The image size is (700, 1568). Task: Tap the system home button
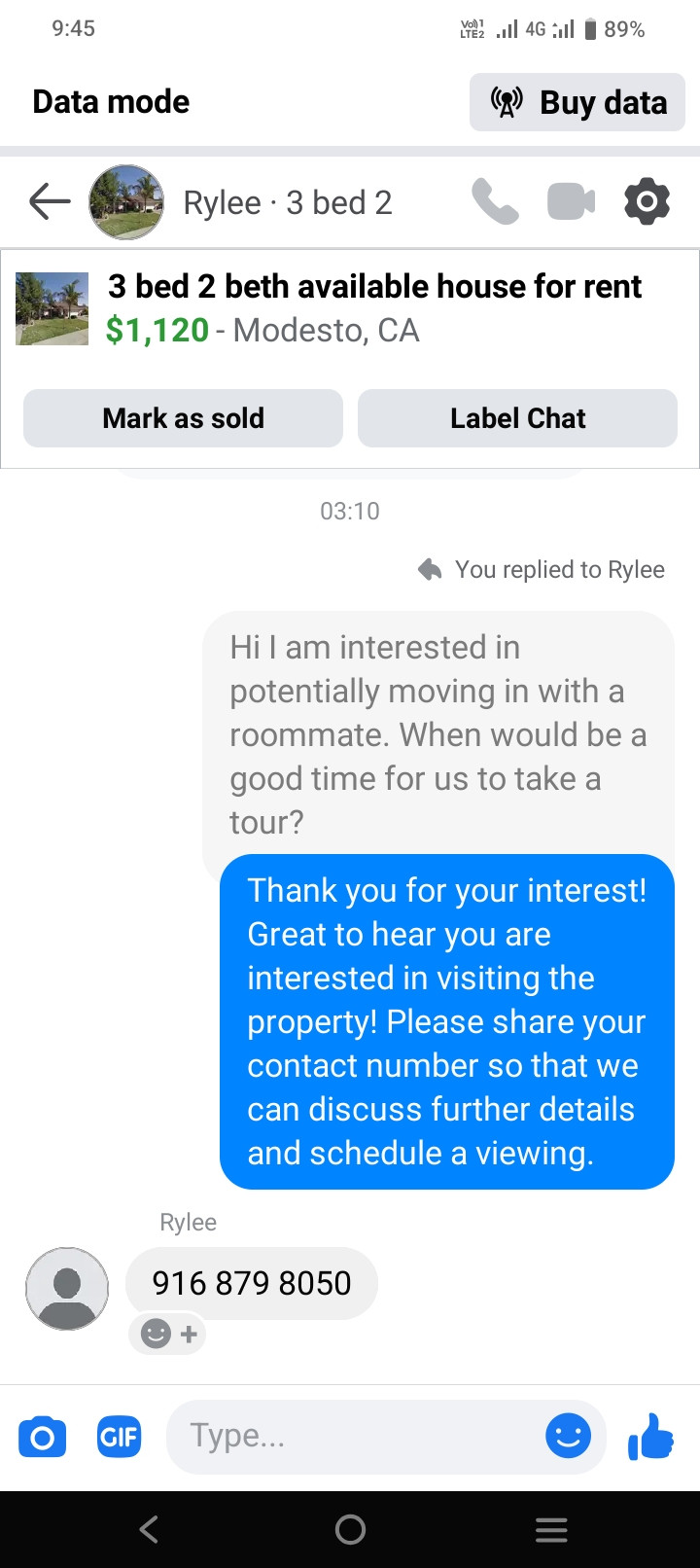350,1530
